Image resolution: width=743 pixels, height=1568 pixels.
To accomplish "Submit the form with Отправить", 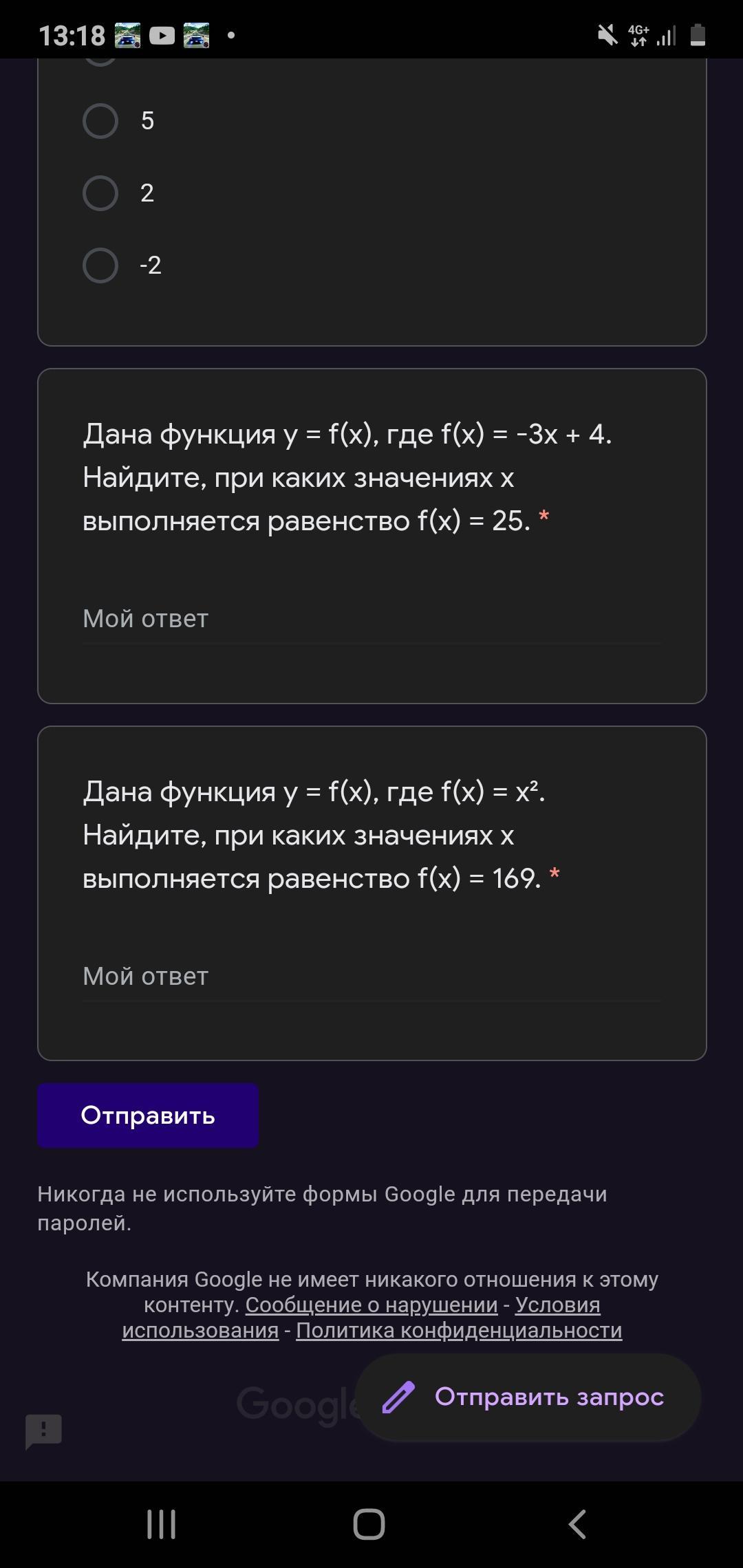I will coord(148,1115).
